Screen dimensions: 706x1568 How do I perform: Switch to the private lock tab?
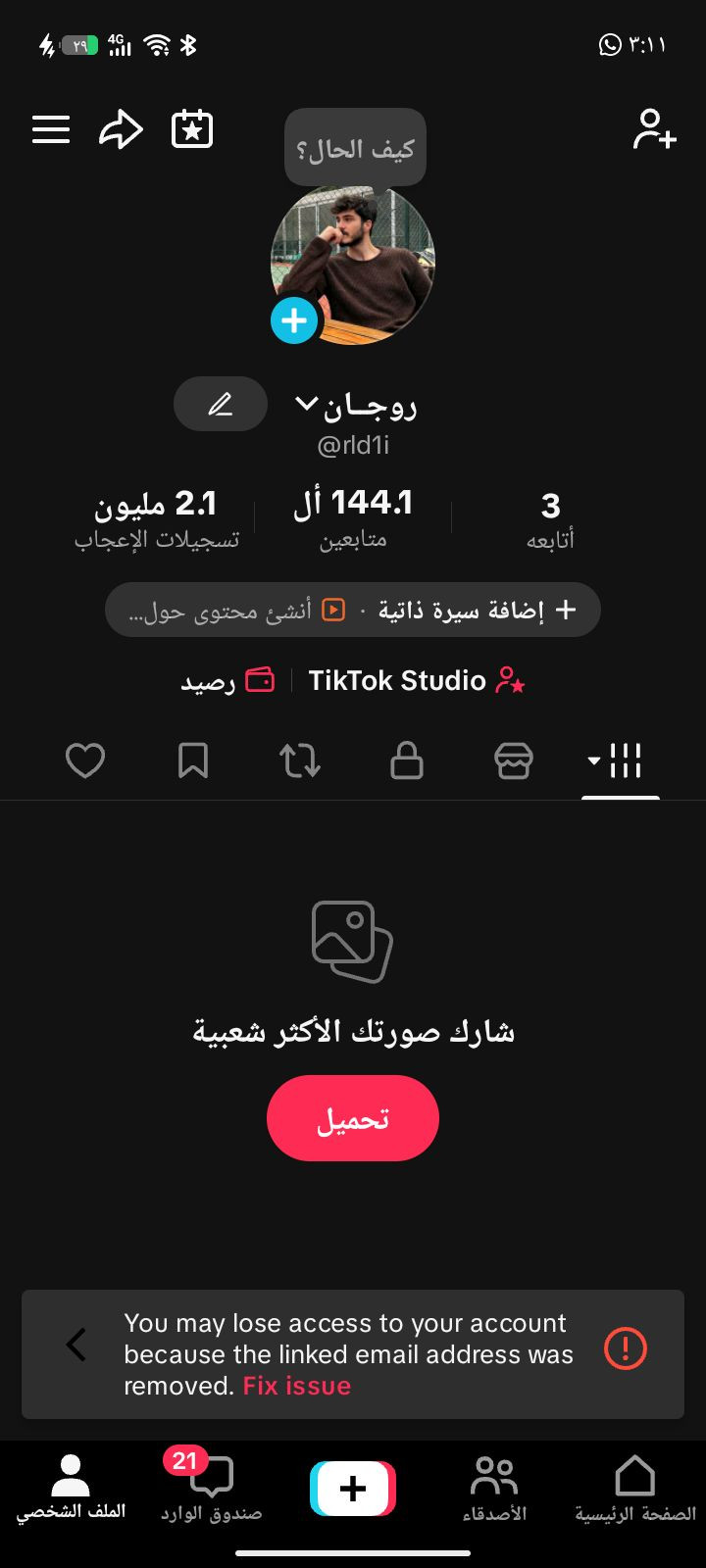[x=407, y=760]
